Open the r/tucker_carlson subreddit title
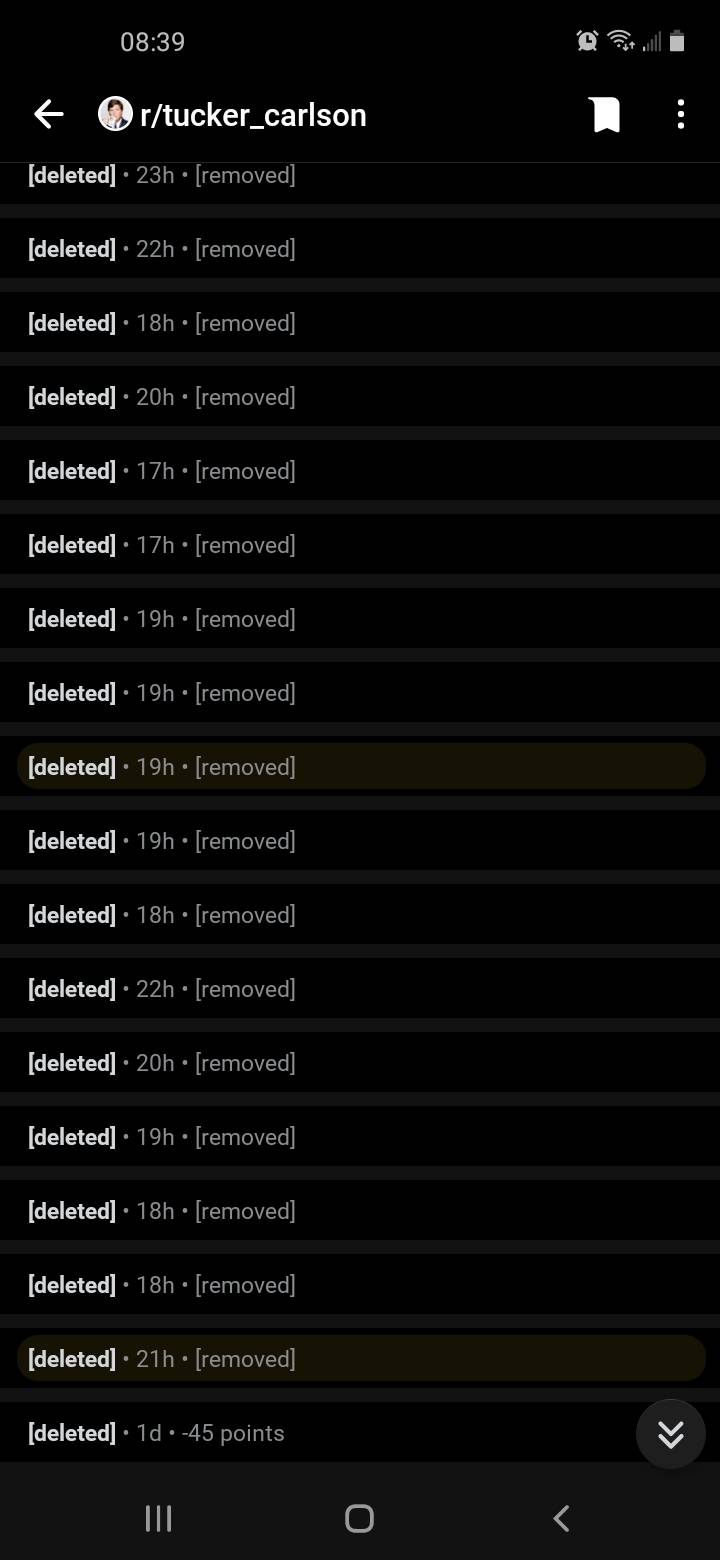Viewport: 720px width, 1560px height. [x=253, y=115]
